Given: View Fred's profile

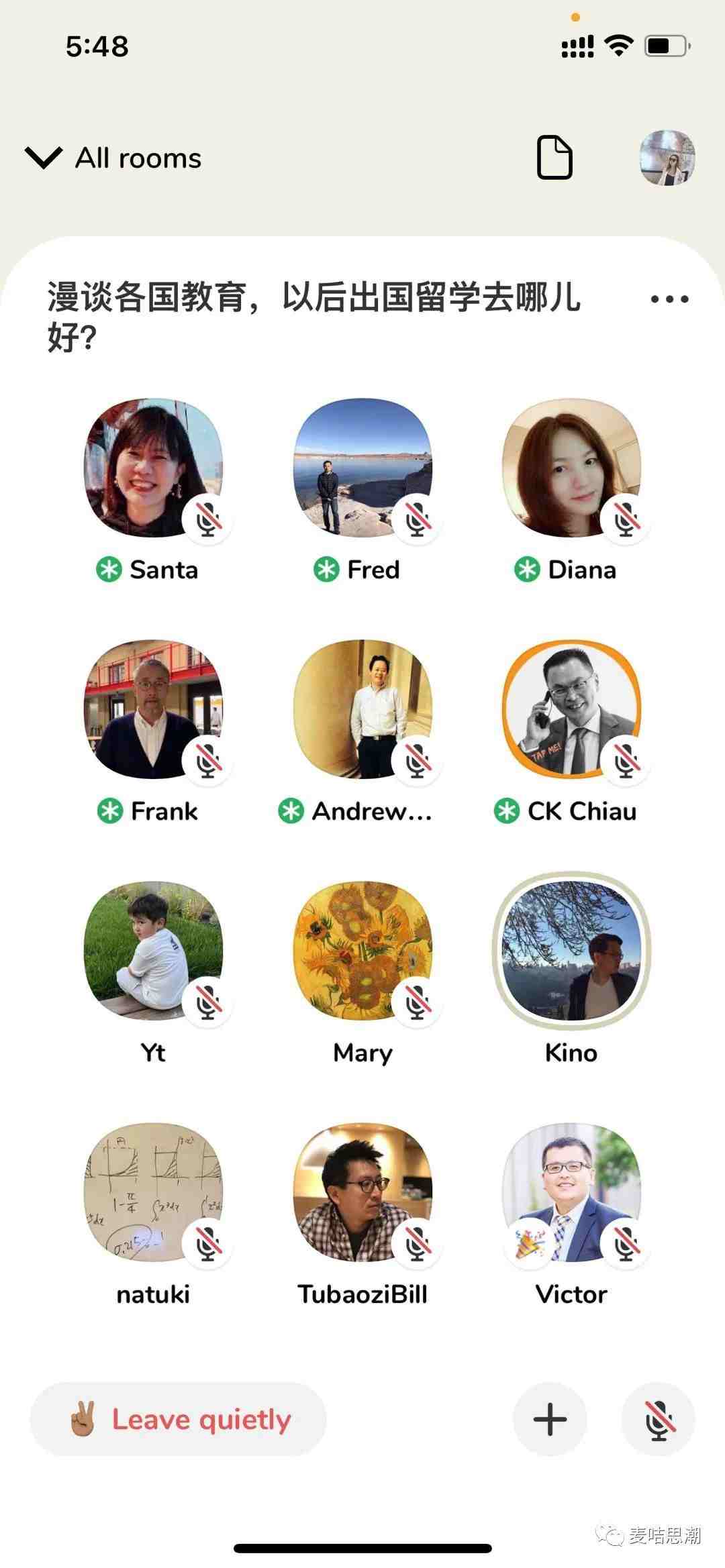Looking at the screenshot, I should point(362,468).
